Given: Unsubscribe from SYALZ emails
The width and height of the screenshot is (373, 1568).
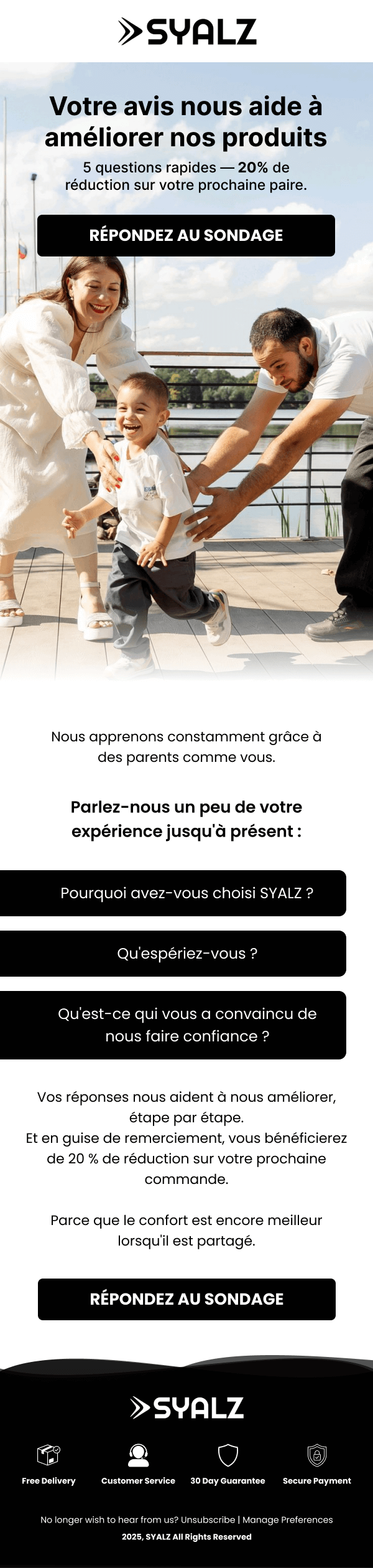Looking at the screenshot, I should click(x=208, y=1519).
